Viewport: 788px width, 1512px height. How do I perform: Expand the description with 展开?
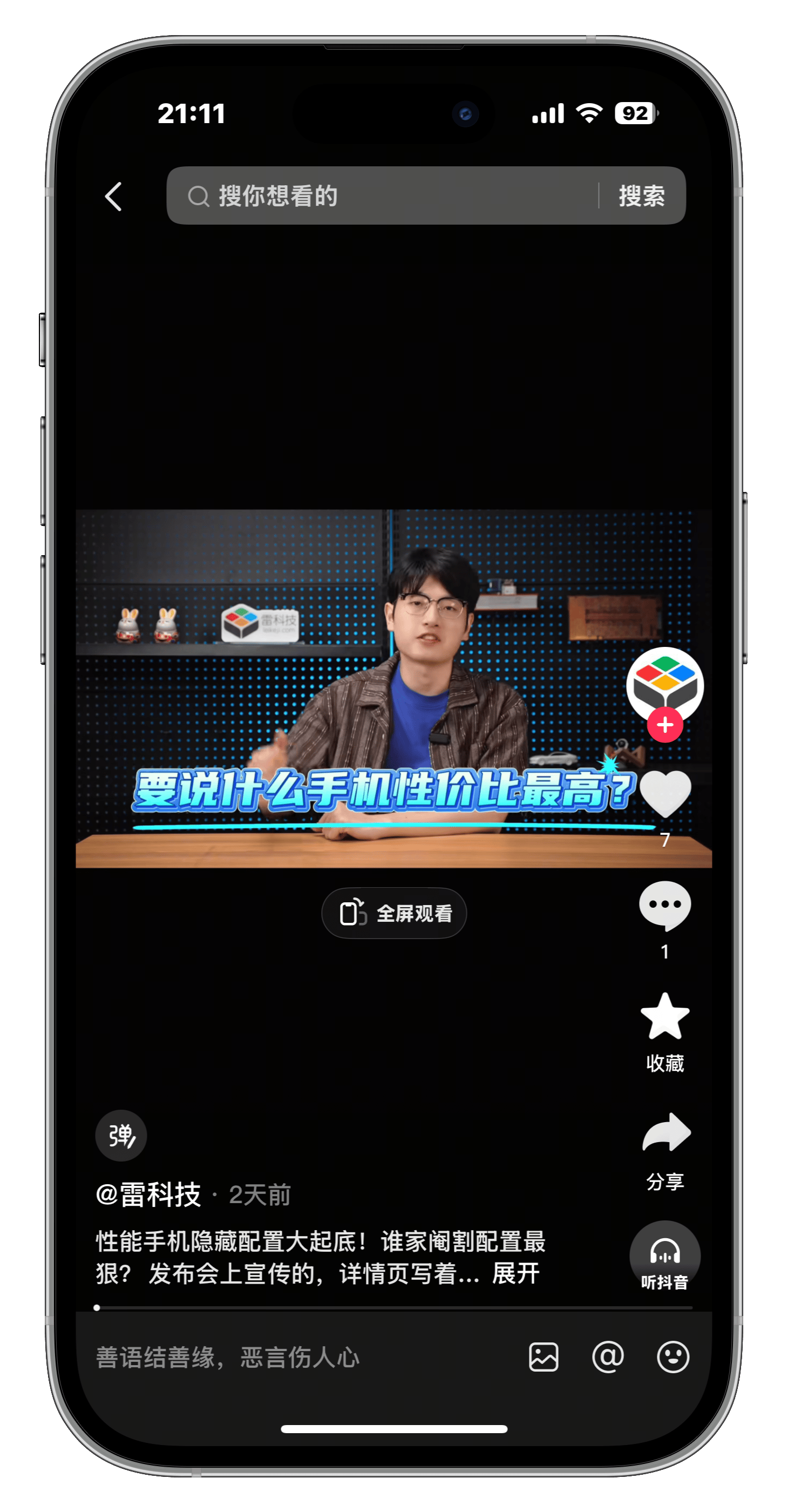515,1273
